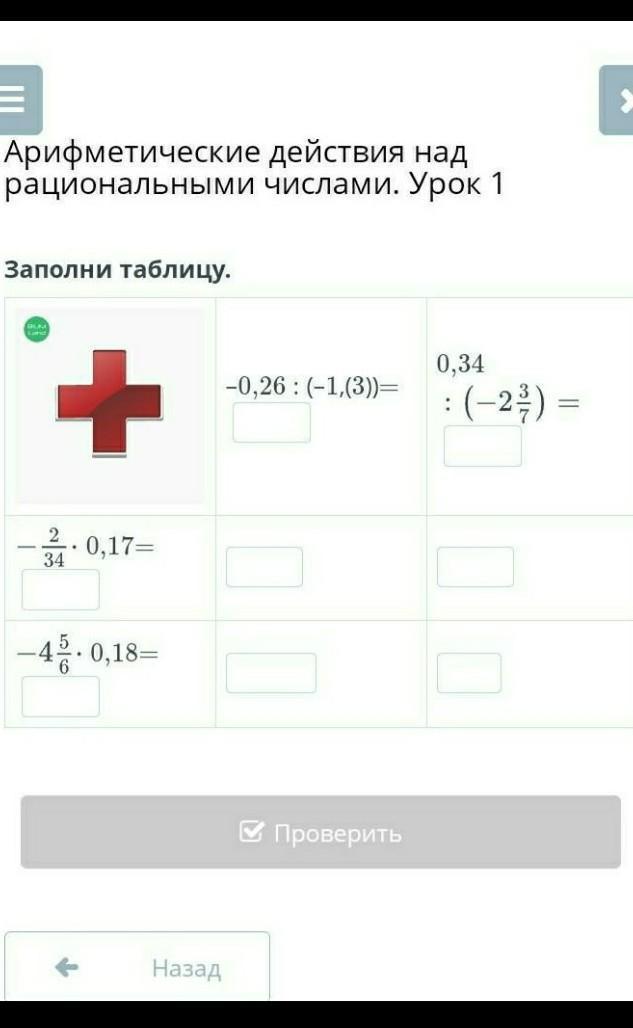Viewport: 633px width, 1028px height.
Task: Close the lesson with the X button
Action: click(x=618, y=100)
